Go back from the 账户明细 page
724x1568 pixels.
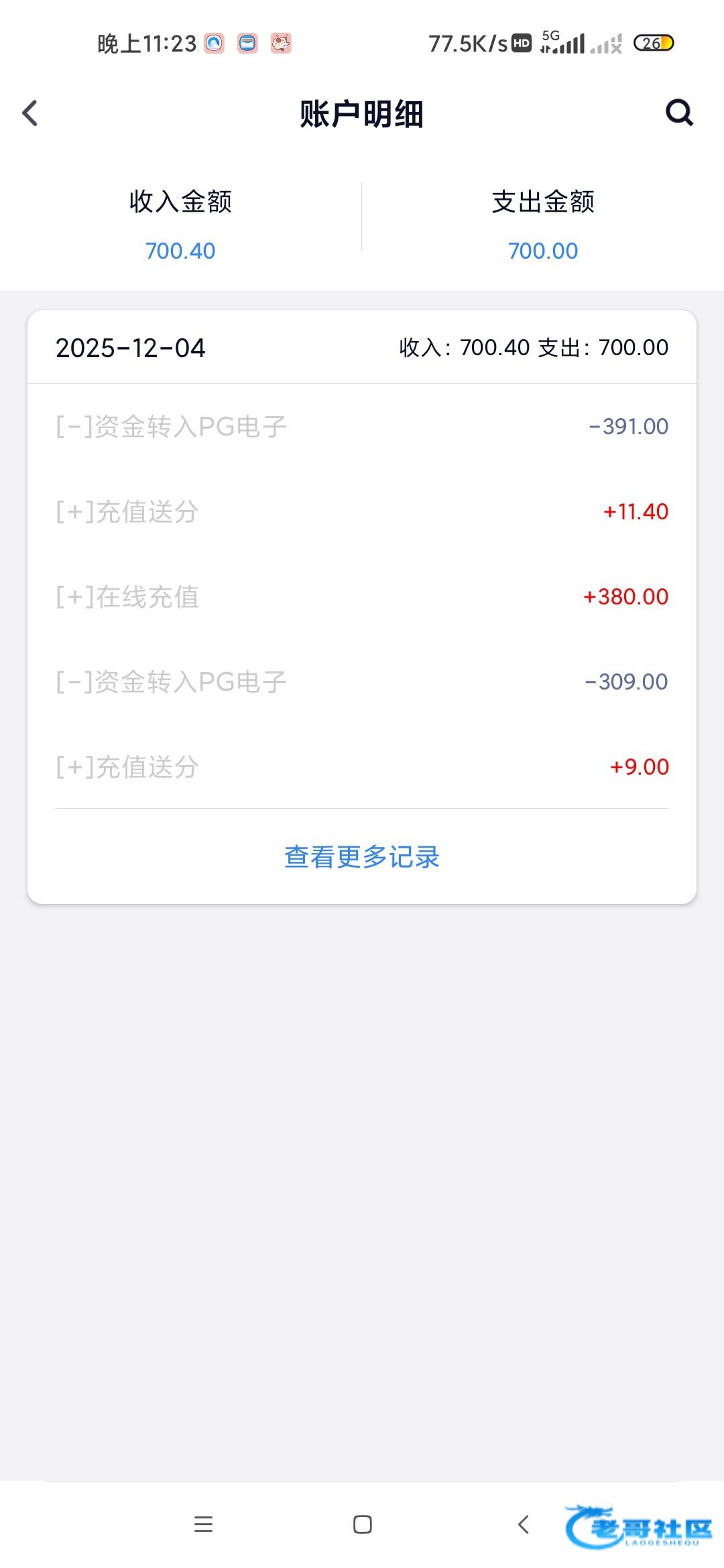click(30, 113)
